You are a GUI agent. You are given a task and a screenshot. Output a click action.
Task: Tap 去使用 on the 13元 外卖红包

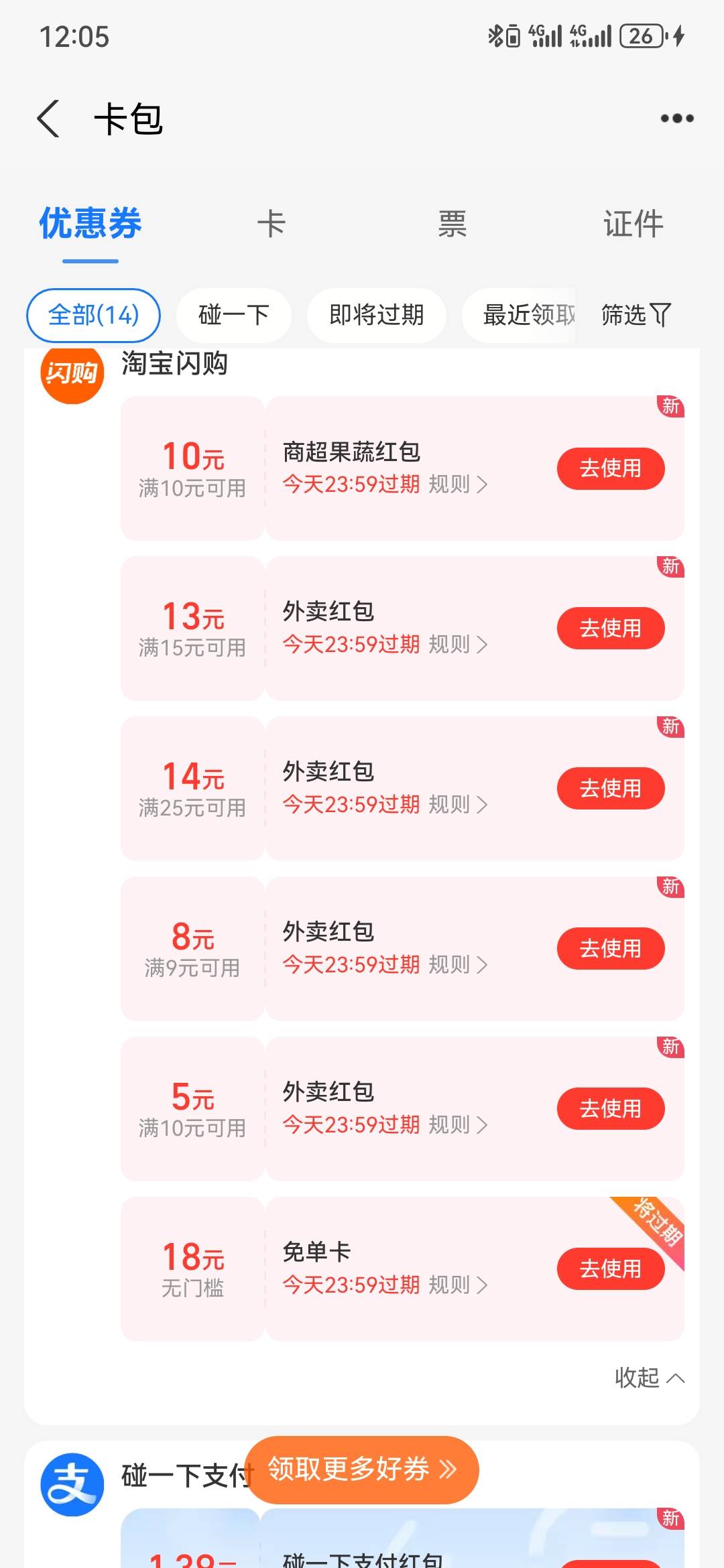tap(611, 629)
